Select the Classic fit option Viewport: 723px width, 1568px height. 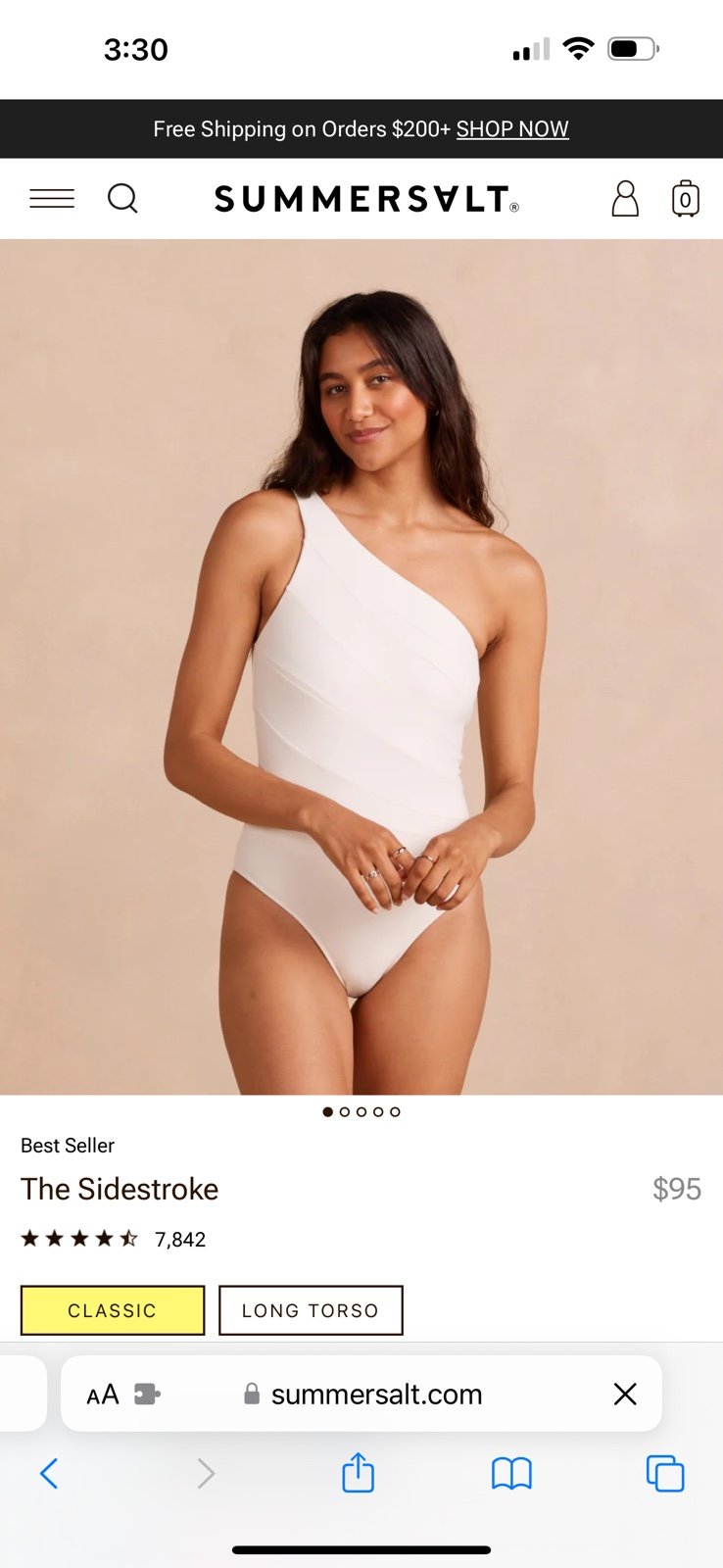113,1310
